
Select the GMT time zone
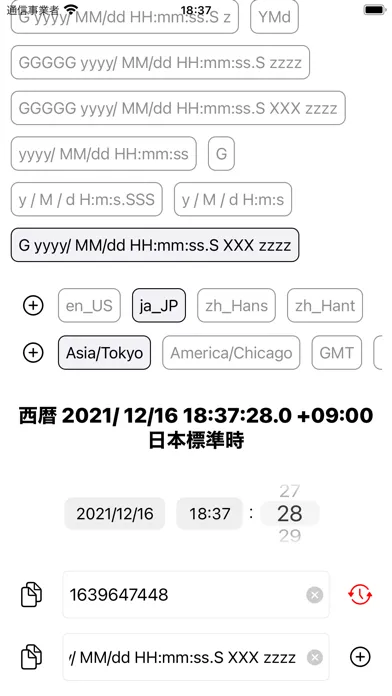[337, 353]
